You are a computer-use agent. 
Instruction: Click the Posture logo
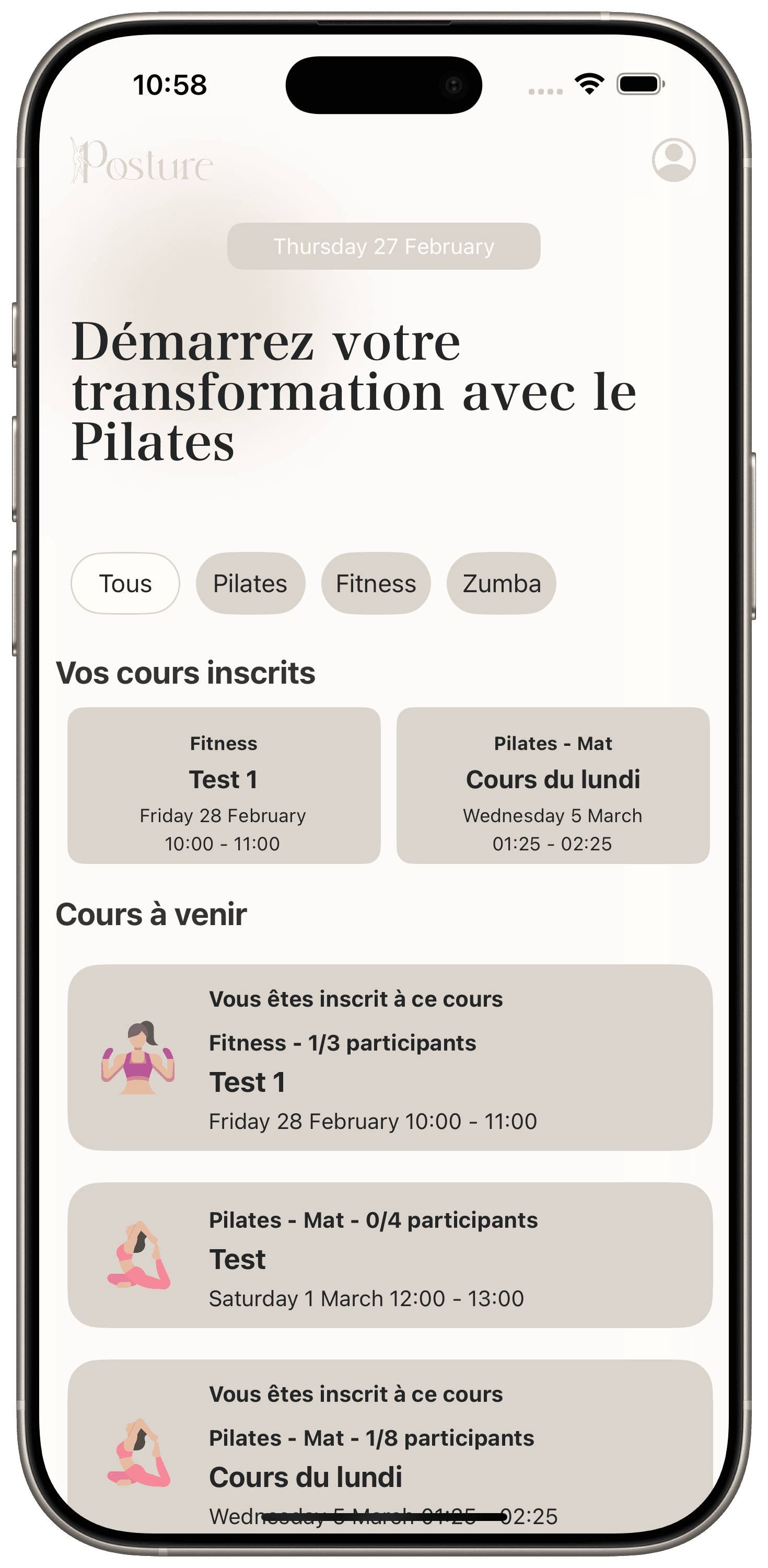[x=140, y=160]
